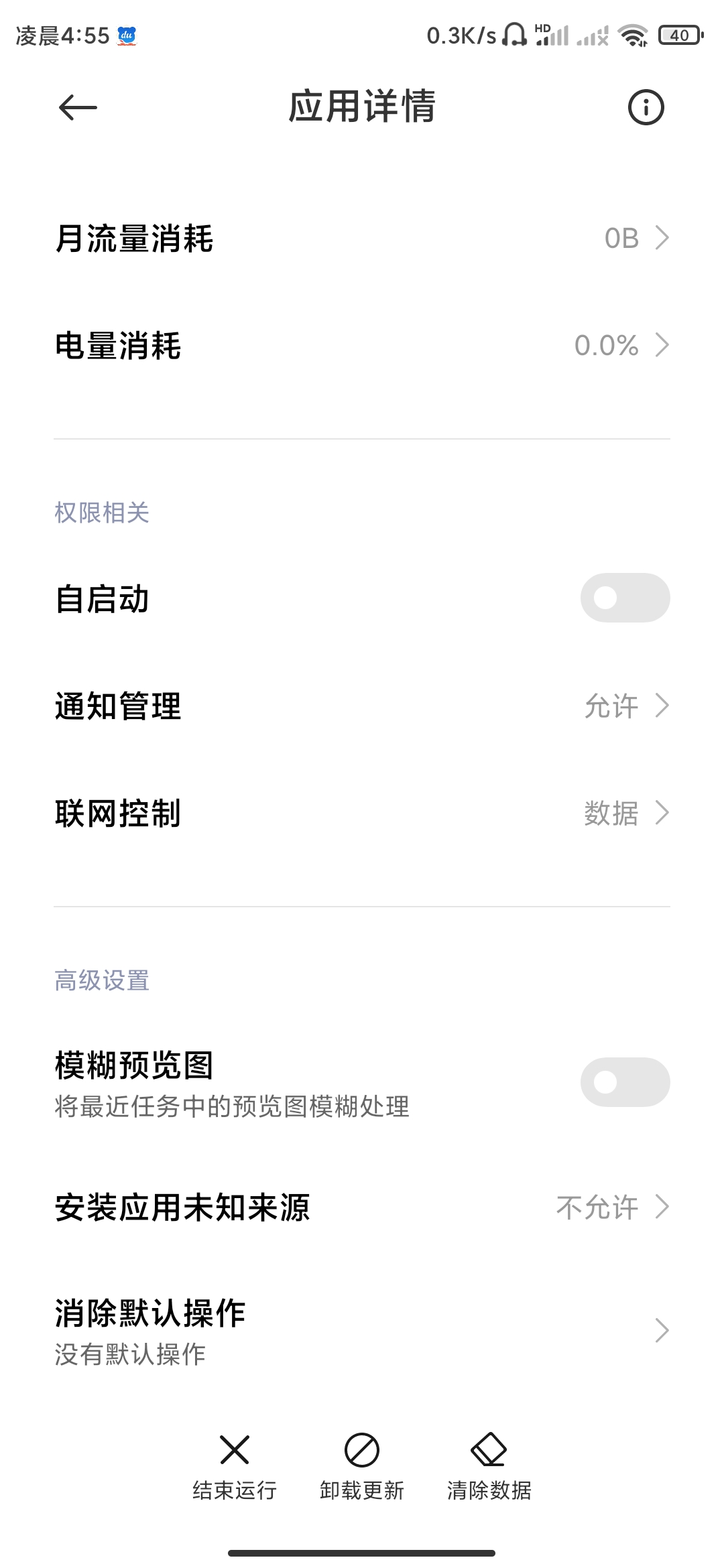Open the app info icon
The image size is (724, 1568).
(646, 107)
